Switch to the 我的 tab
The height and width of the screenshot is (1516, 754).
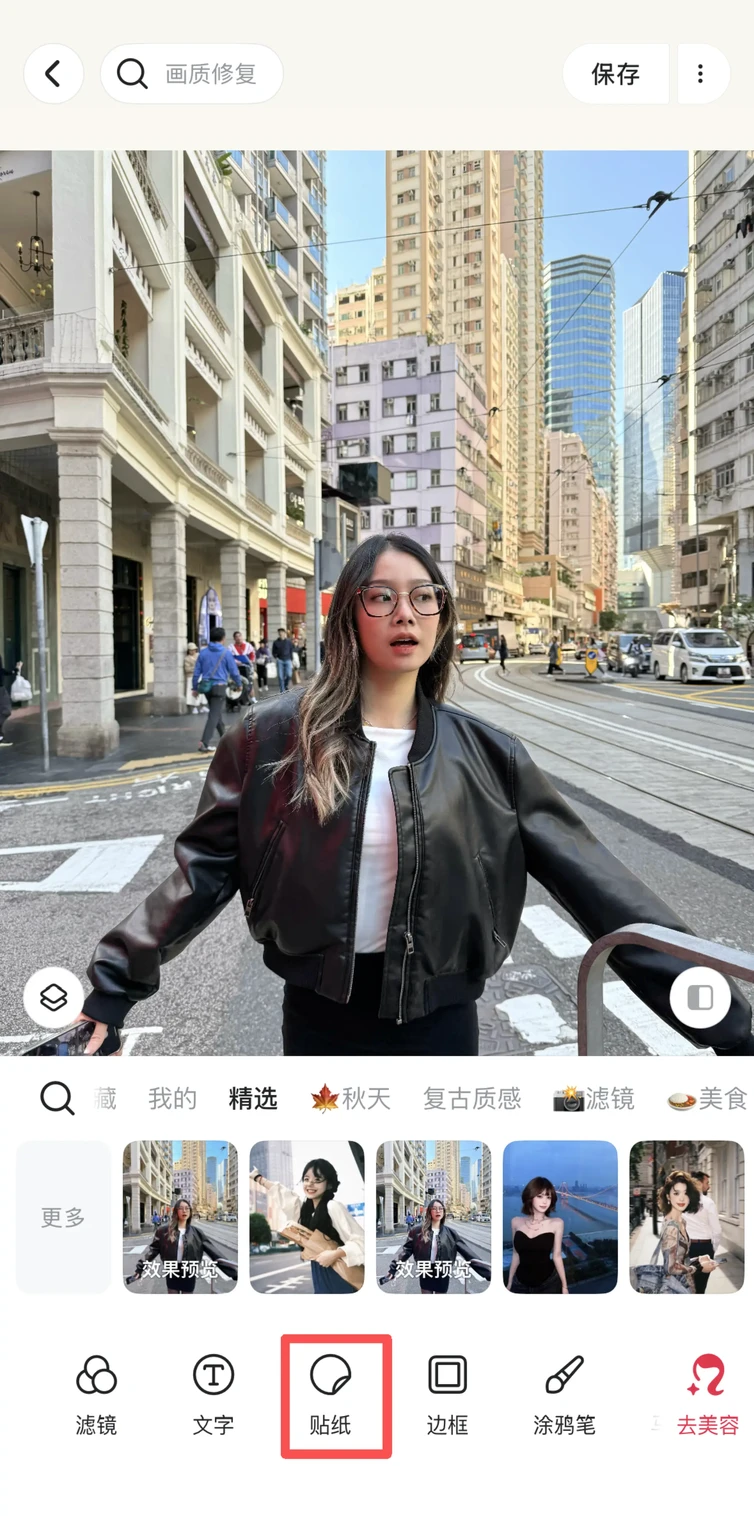(172, 1099)
